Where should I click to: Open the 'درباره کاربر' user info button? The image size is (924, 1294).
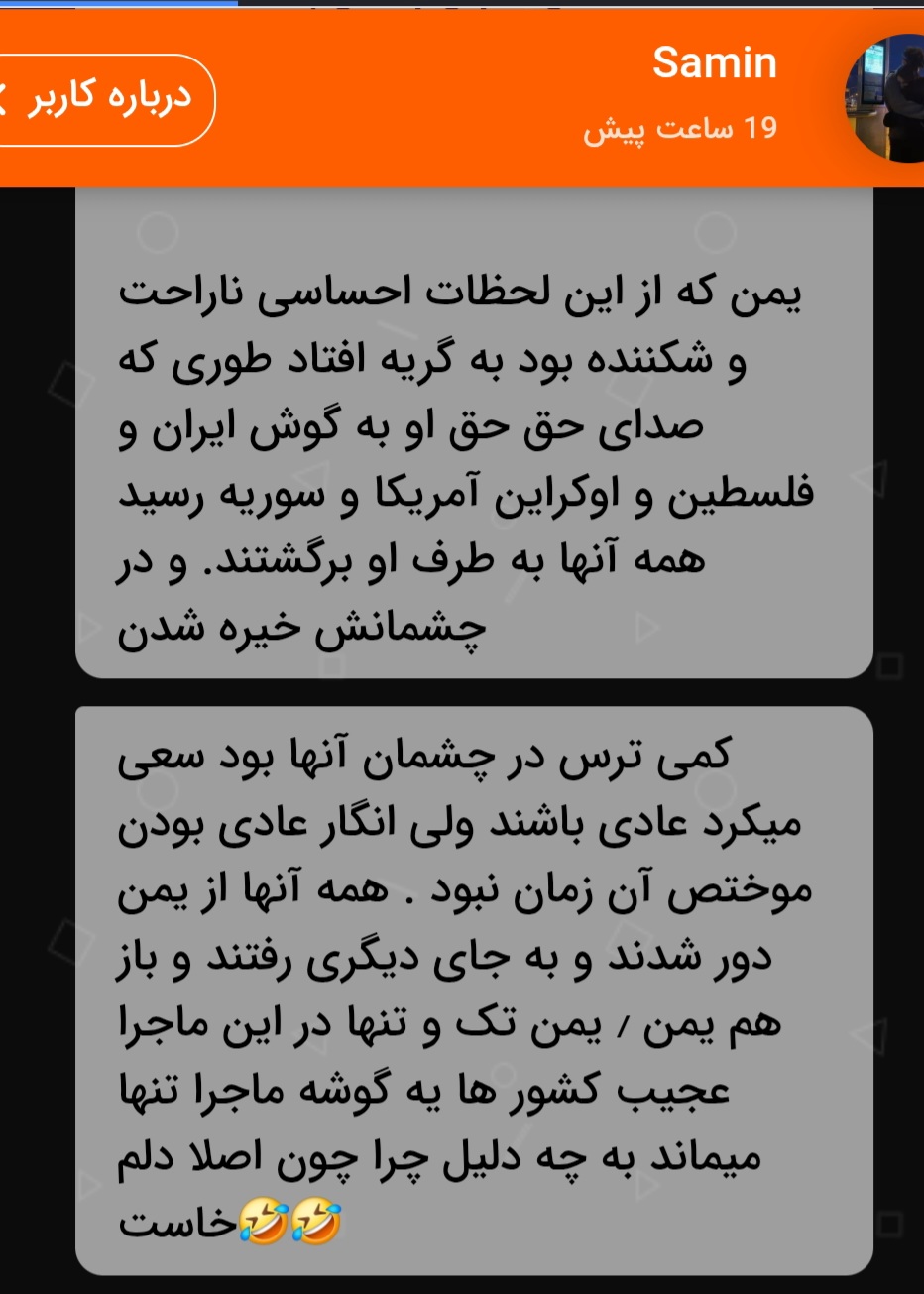click(104, 100)
